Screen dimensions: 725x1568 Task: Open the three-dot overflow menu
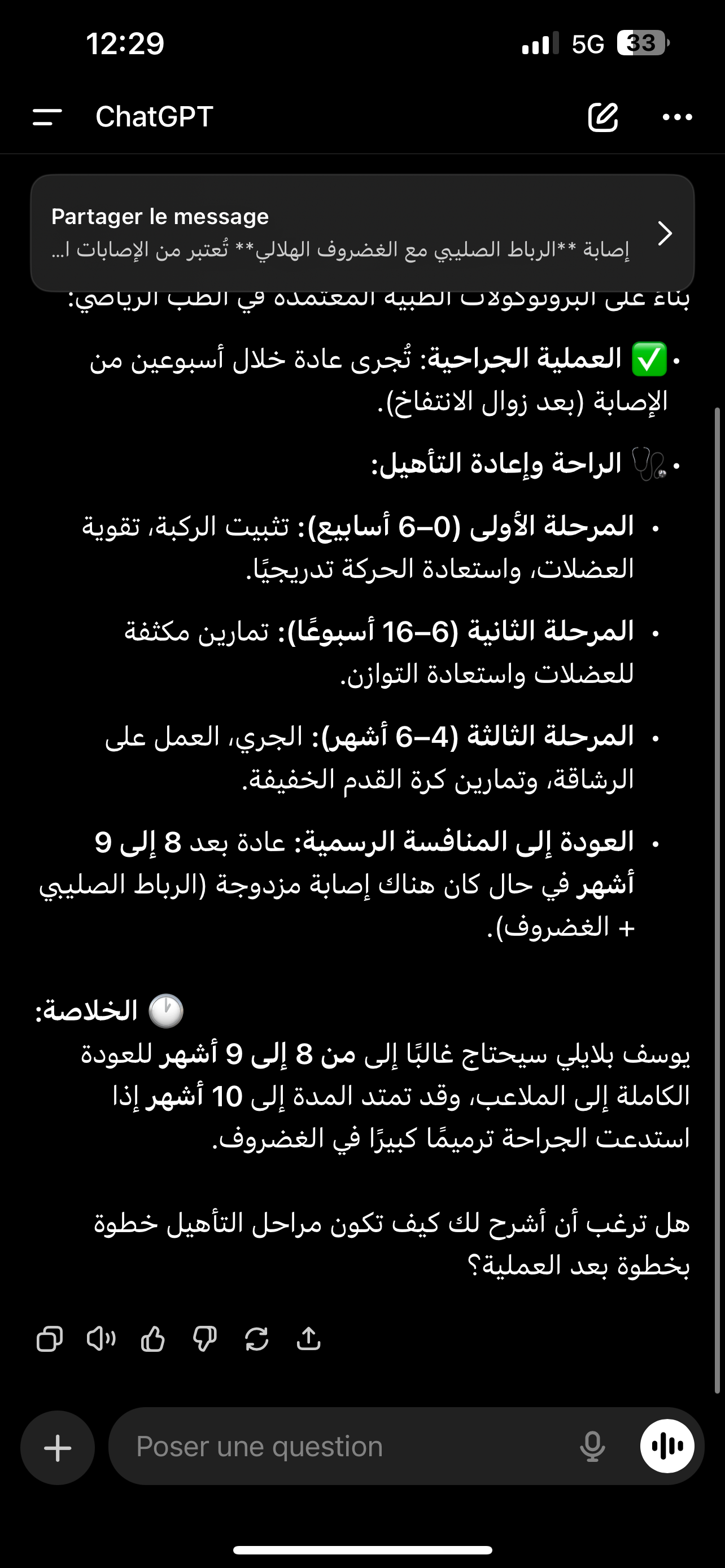pos(678,117)
